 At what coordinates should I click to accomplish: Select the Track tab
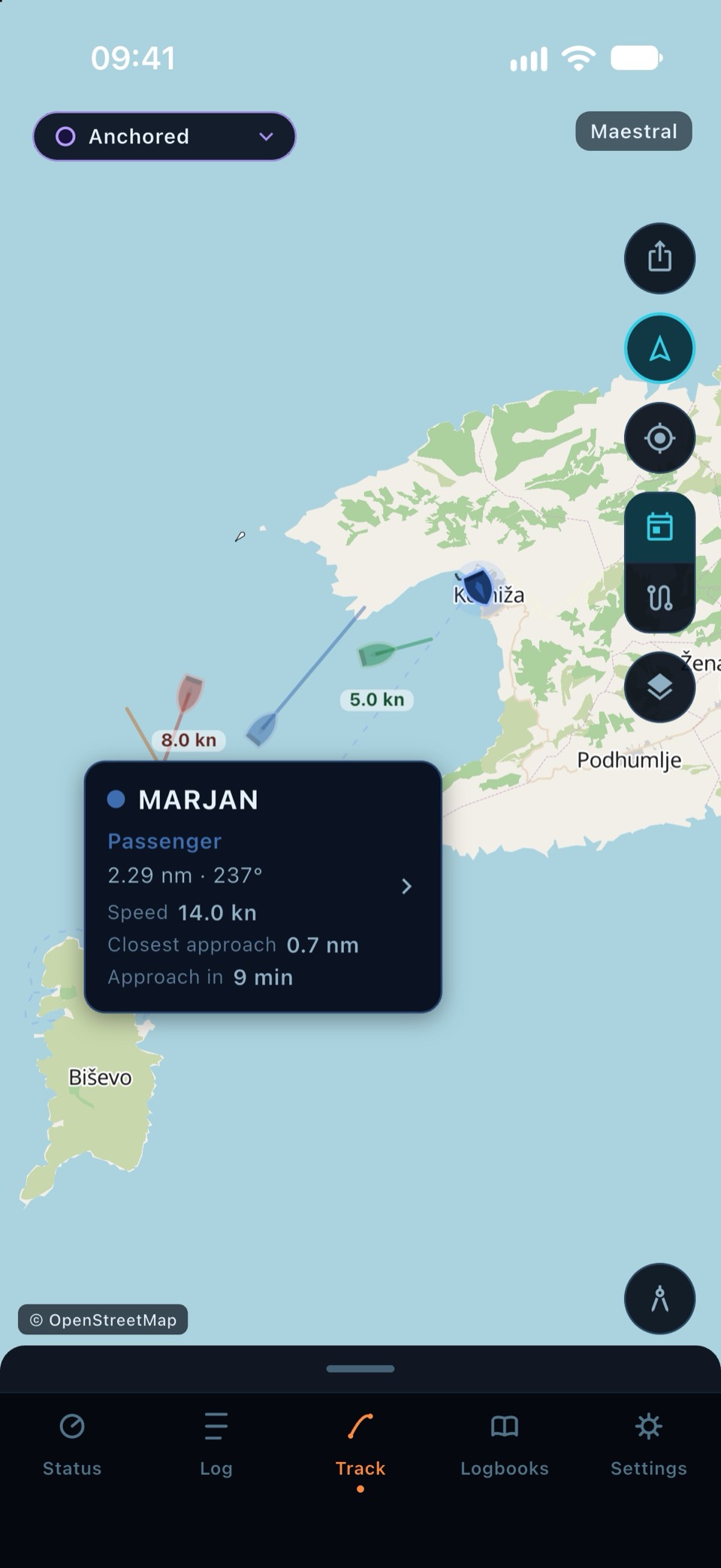[x=360, y=1444]
